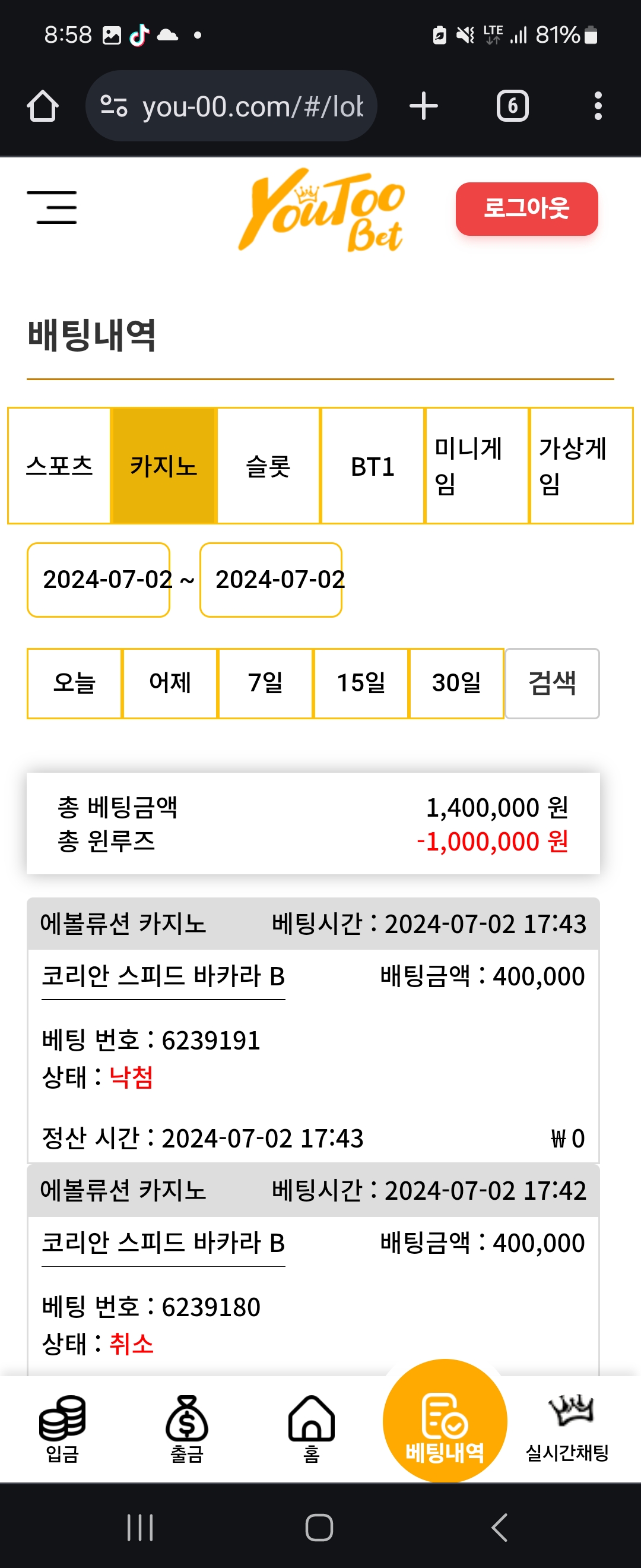Open the hamburger drawer menu

52,207
